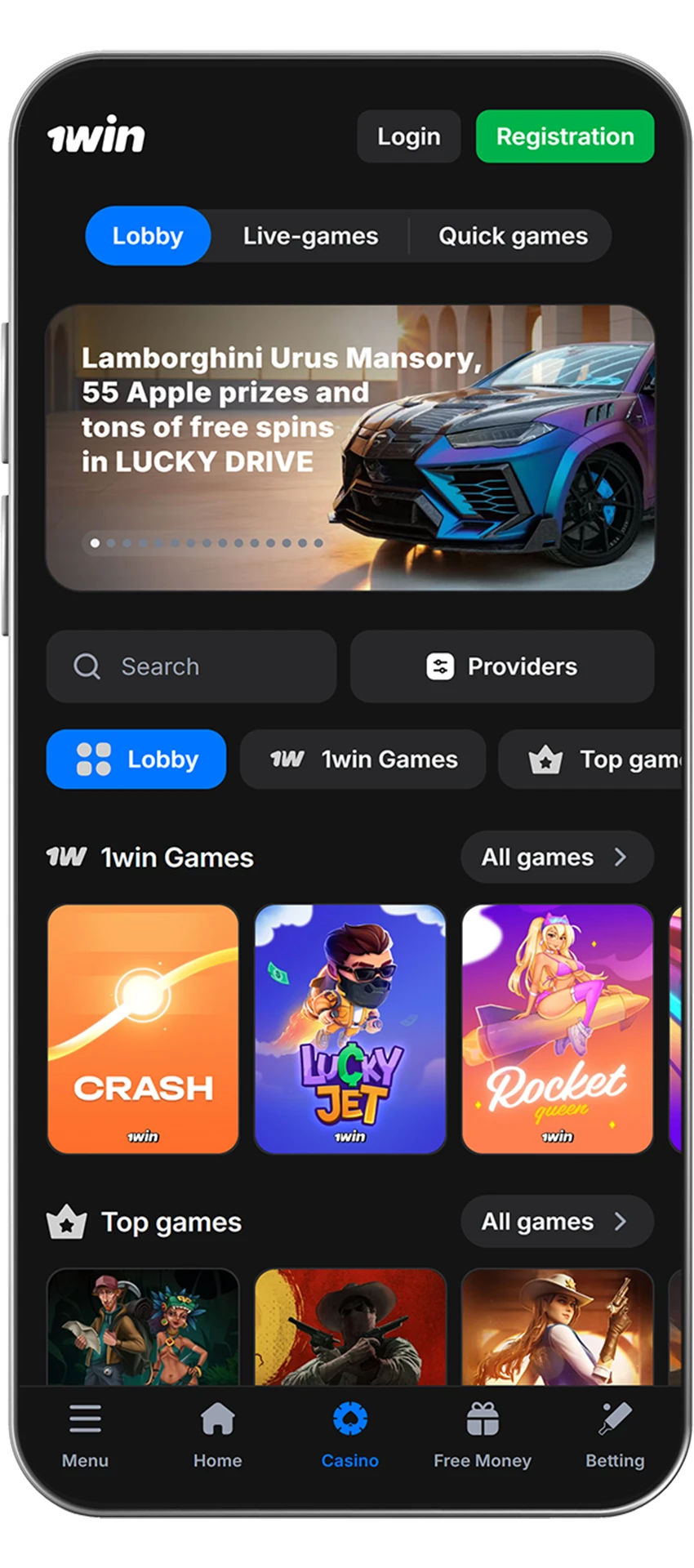The width and height of the screenshot is (694, 1568).
Task: Click a dot on the banner carousel indicator
Action: (x=96, y=543)
